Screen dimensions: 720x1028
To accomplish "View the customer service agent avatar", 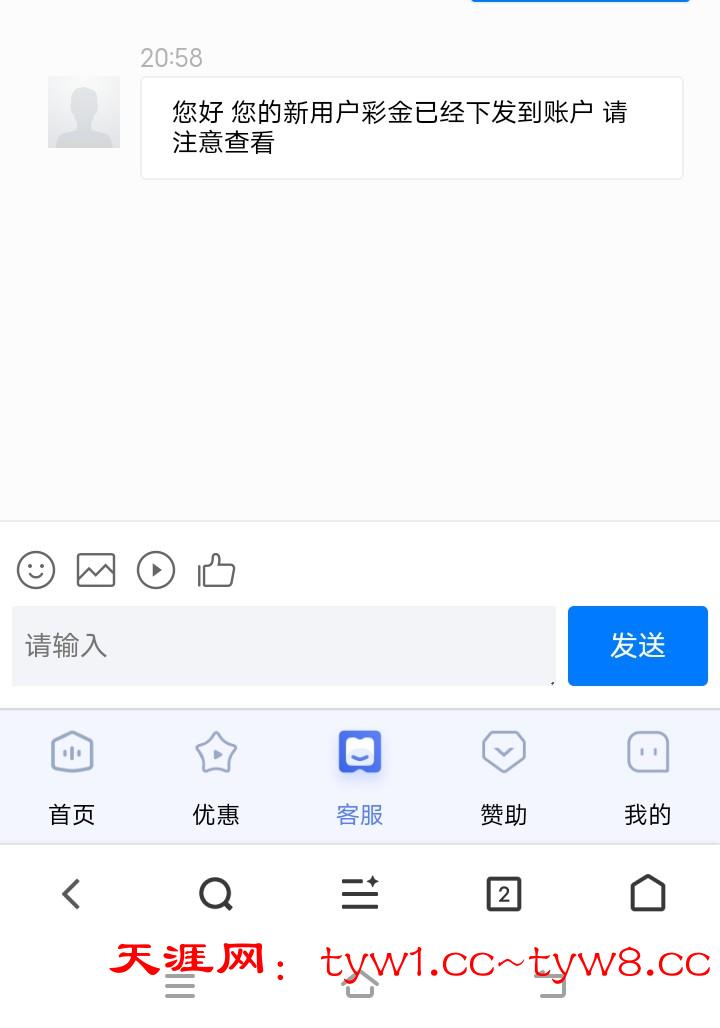I will coord(84,112).
